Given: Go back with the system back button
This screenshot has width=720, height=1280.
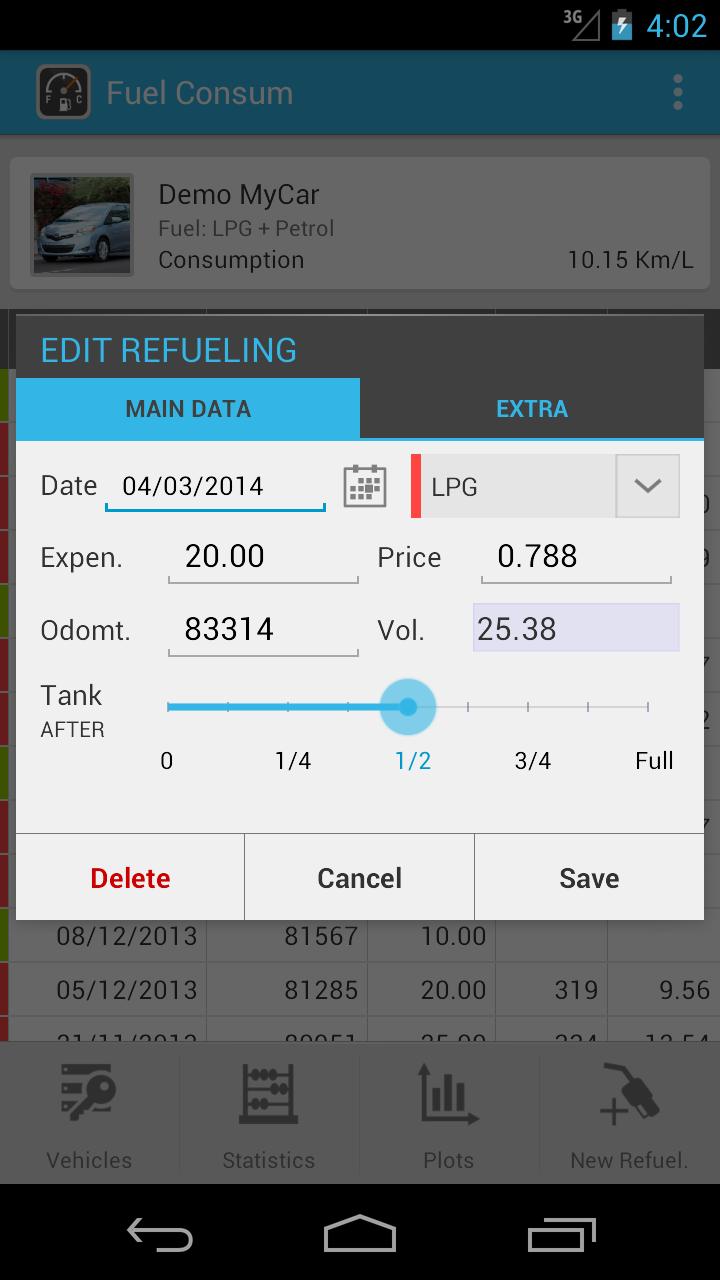Looking at the screenshot, I should point(160,1233).
